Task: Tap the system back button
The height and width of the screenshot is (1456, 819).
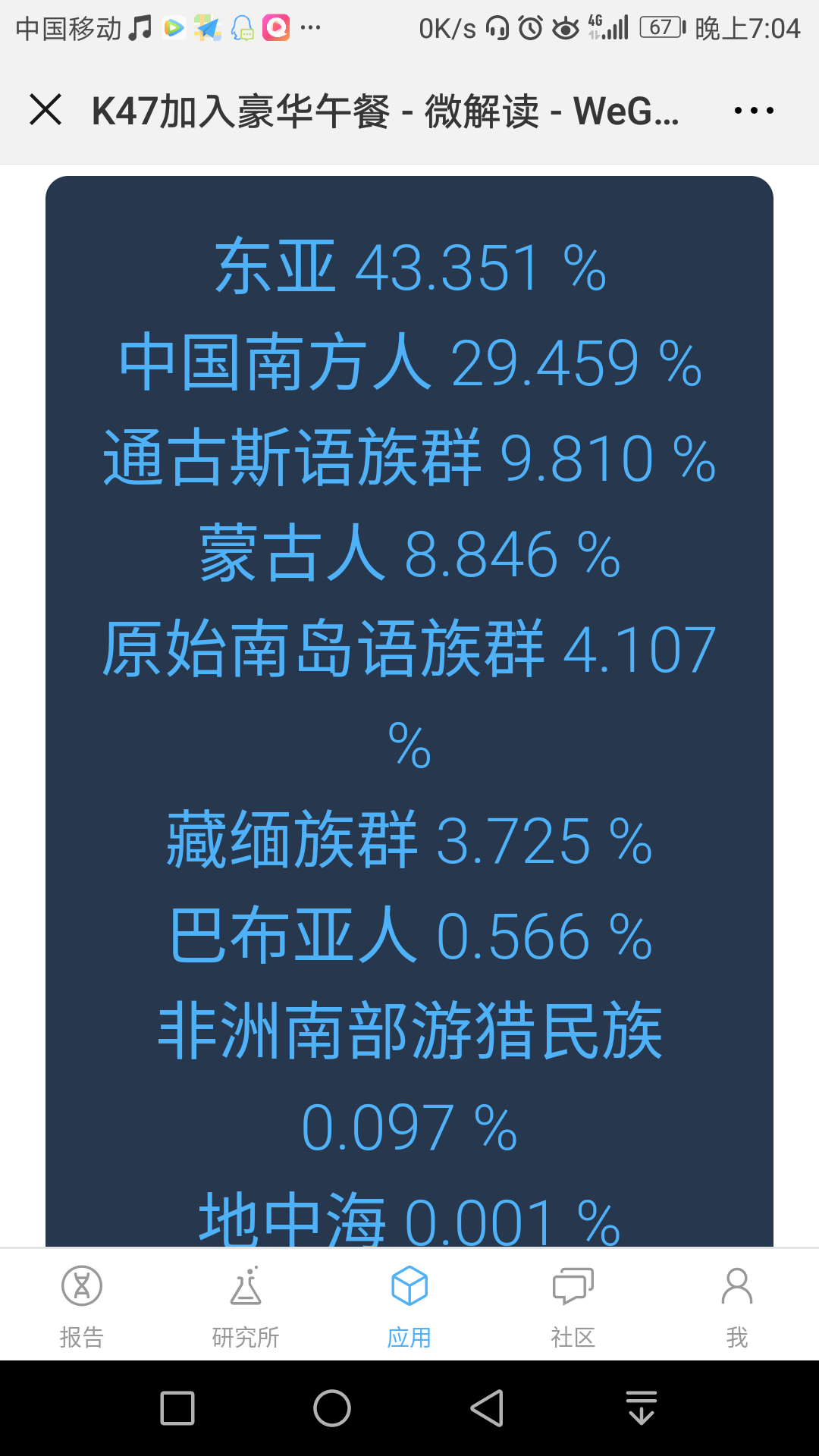Action: pos(487,1408)
